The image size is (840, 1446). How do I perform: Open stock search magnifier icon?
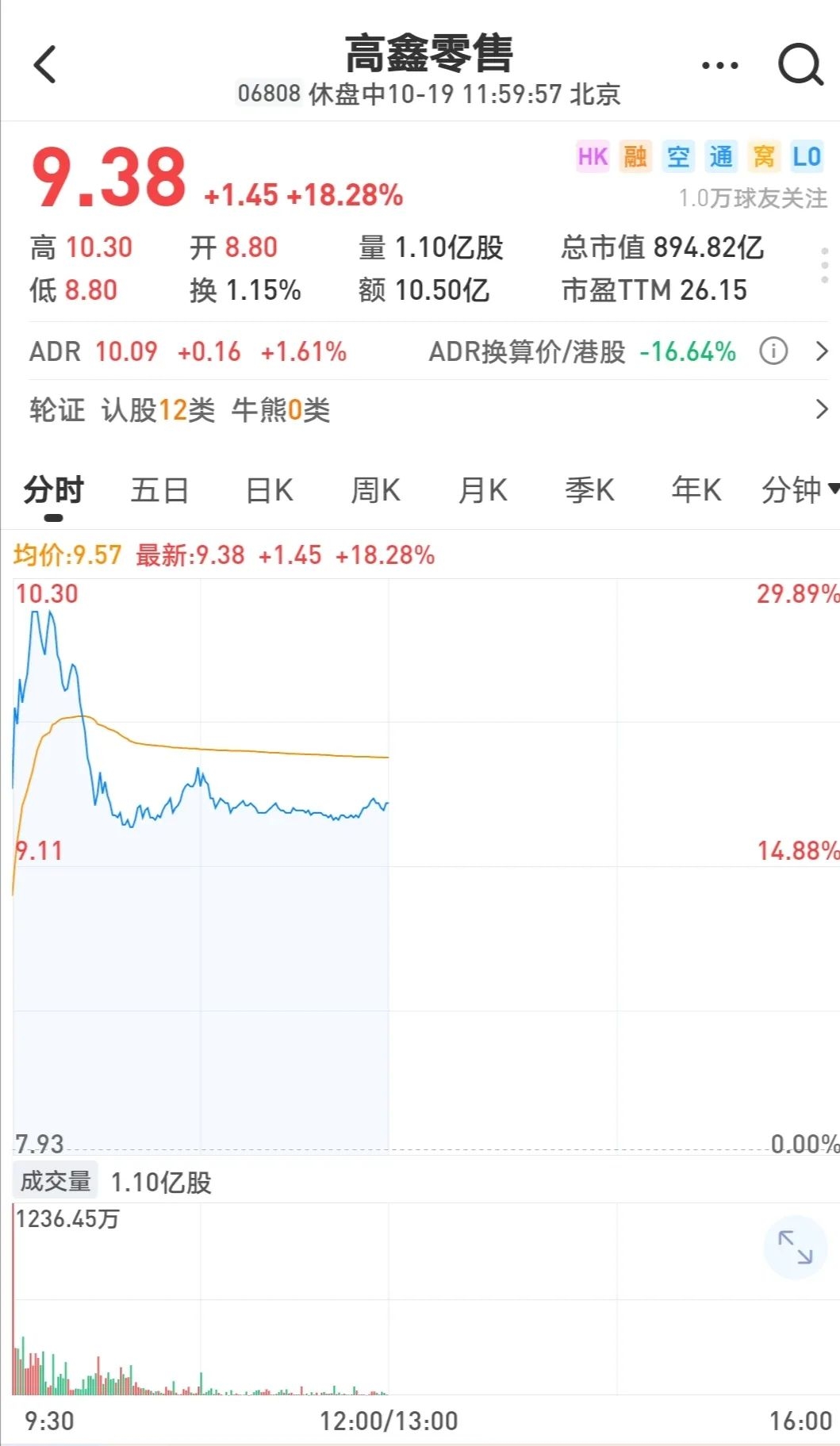(800, 64)
